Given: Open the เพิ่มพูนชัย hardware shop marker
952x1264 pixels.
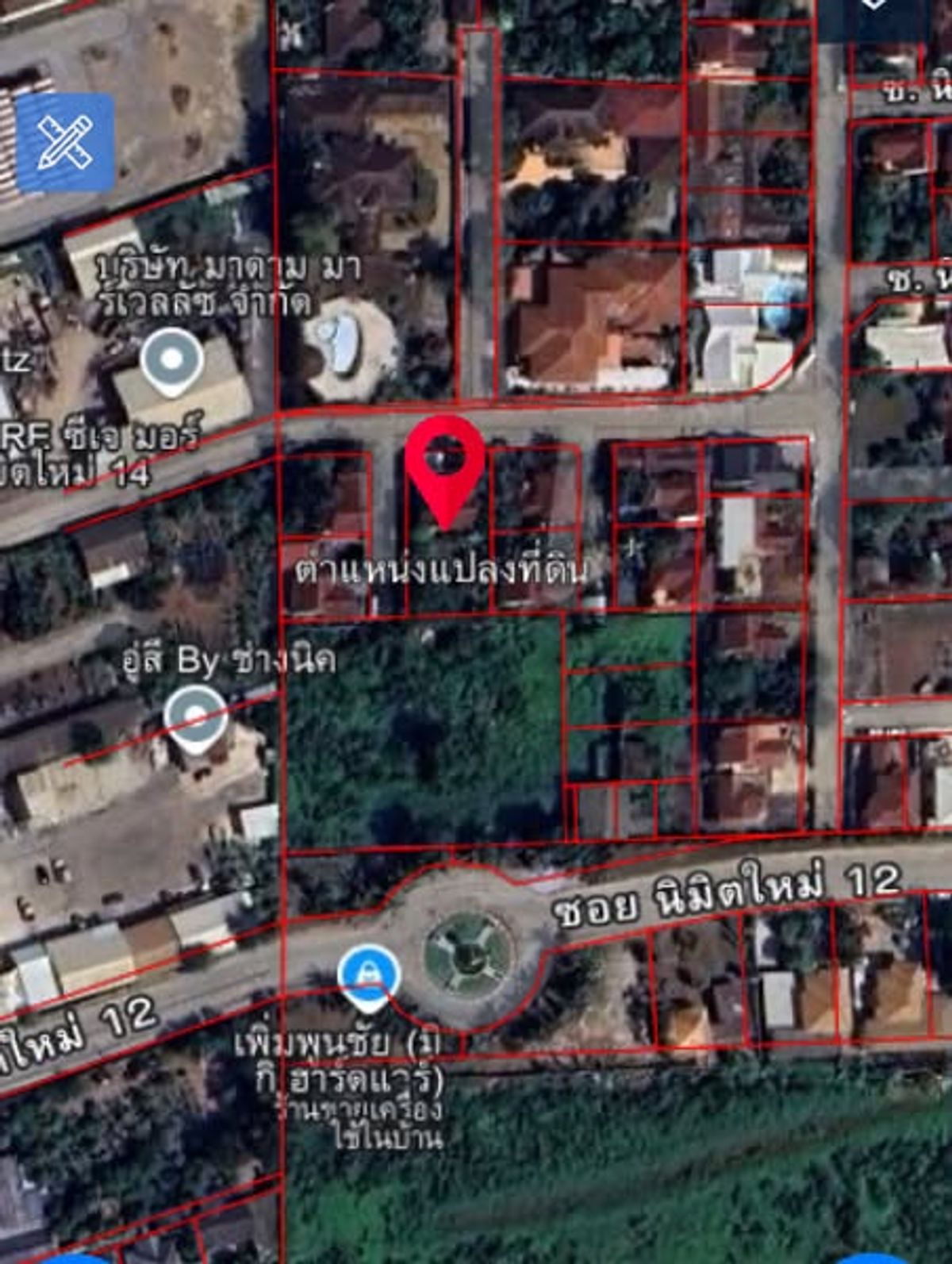Looking at the screenshot, I should point(368,976).
